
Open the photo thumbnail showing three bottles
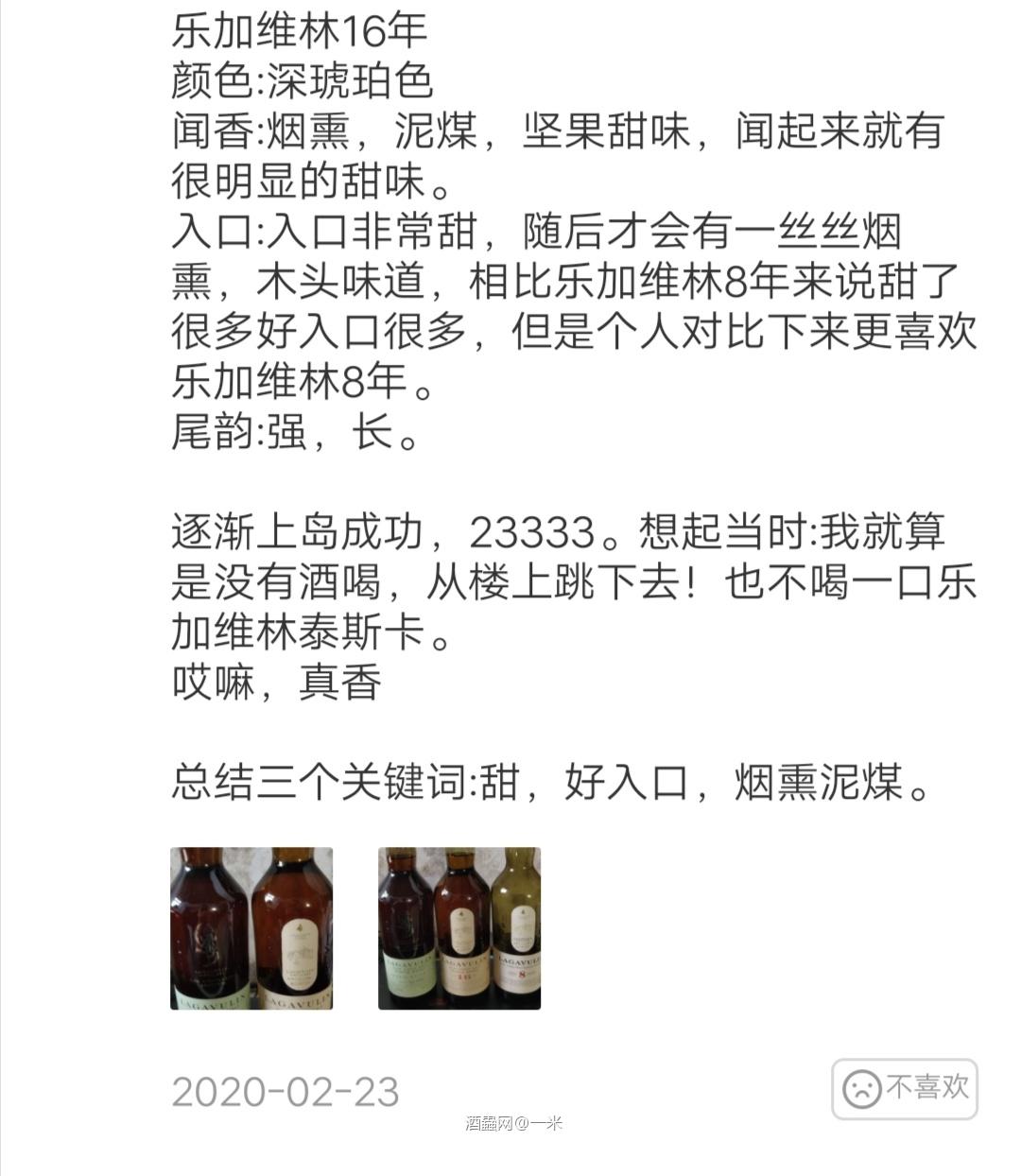pyautogui.click(x=459, y=928)
